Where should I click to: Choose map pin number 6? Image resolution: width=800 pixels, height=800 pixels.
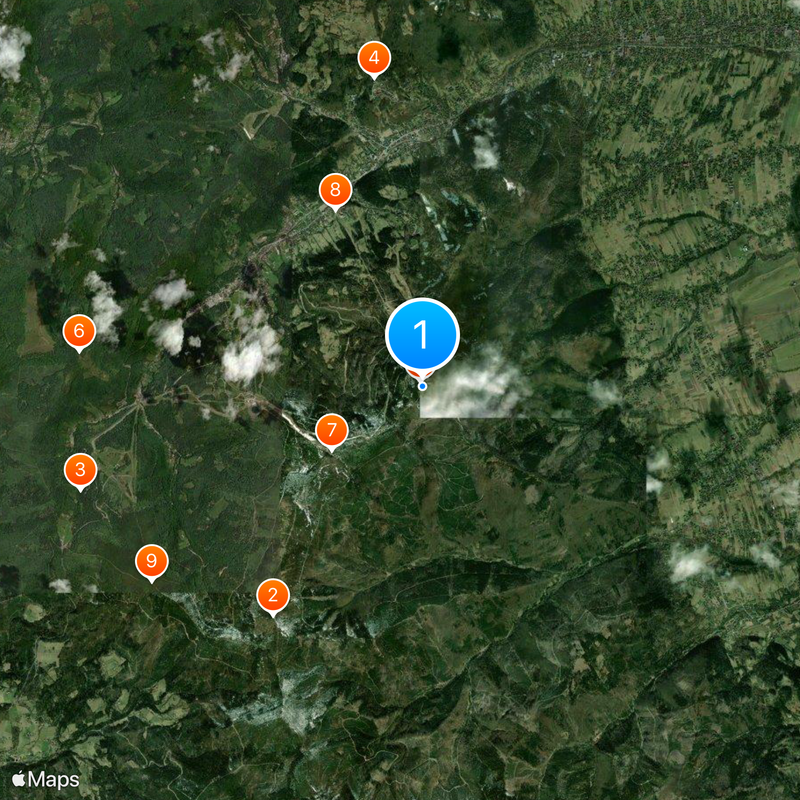(x=79, y=331)
